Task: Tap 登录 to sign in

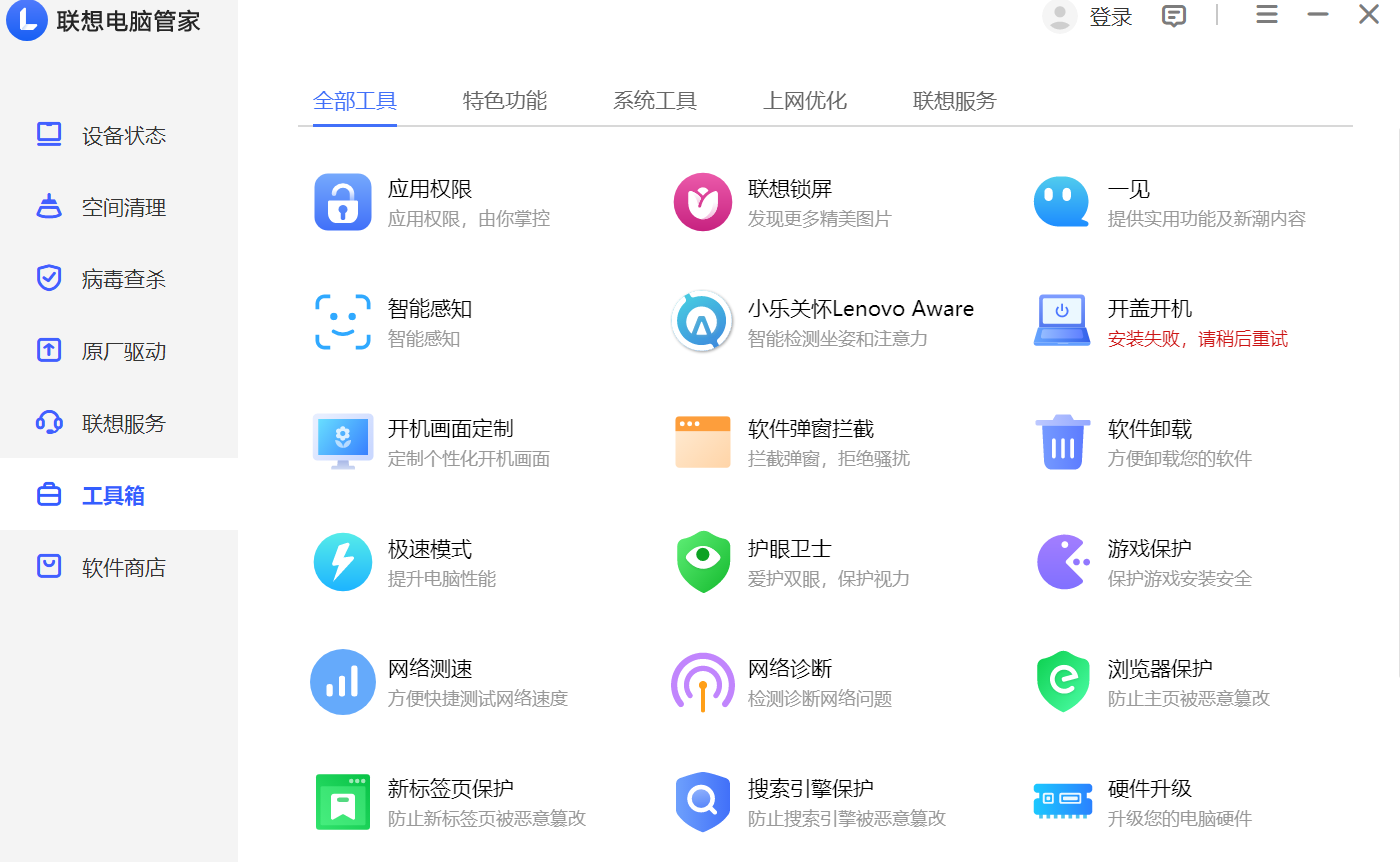Action: click(1110, 17)
